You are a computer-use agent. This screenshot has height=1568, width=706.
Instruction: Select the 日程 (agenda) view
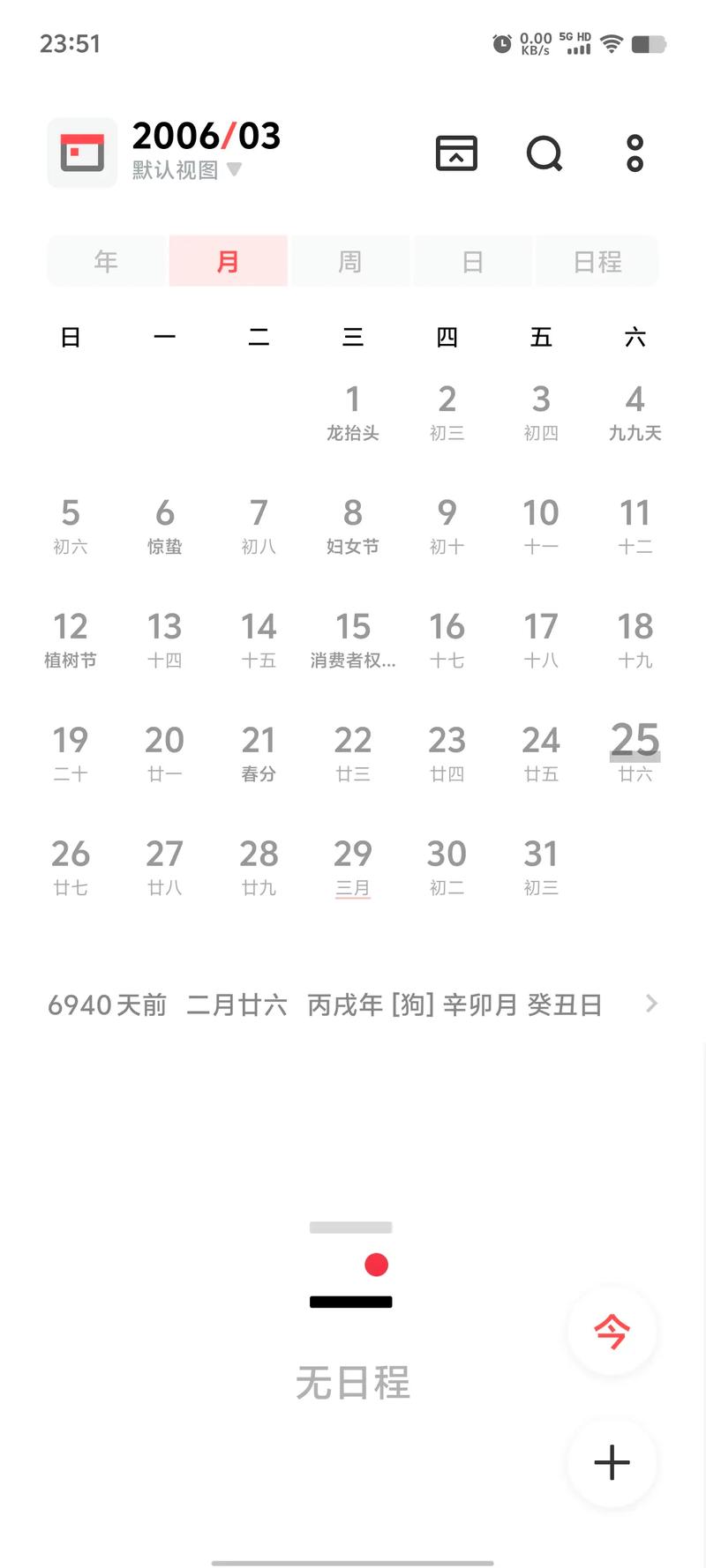597,261
